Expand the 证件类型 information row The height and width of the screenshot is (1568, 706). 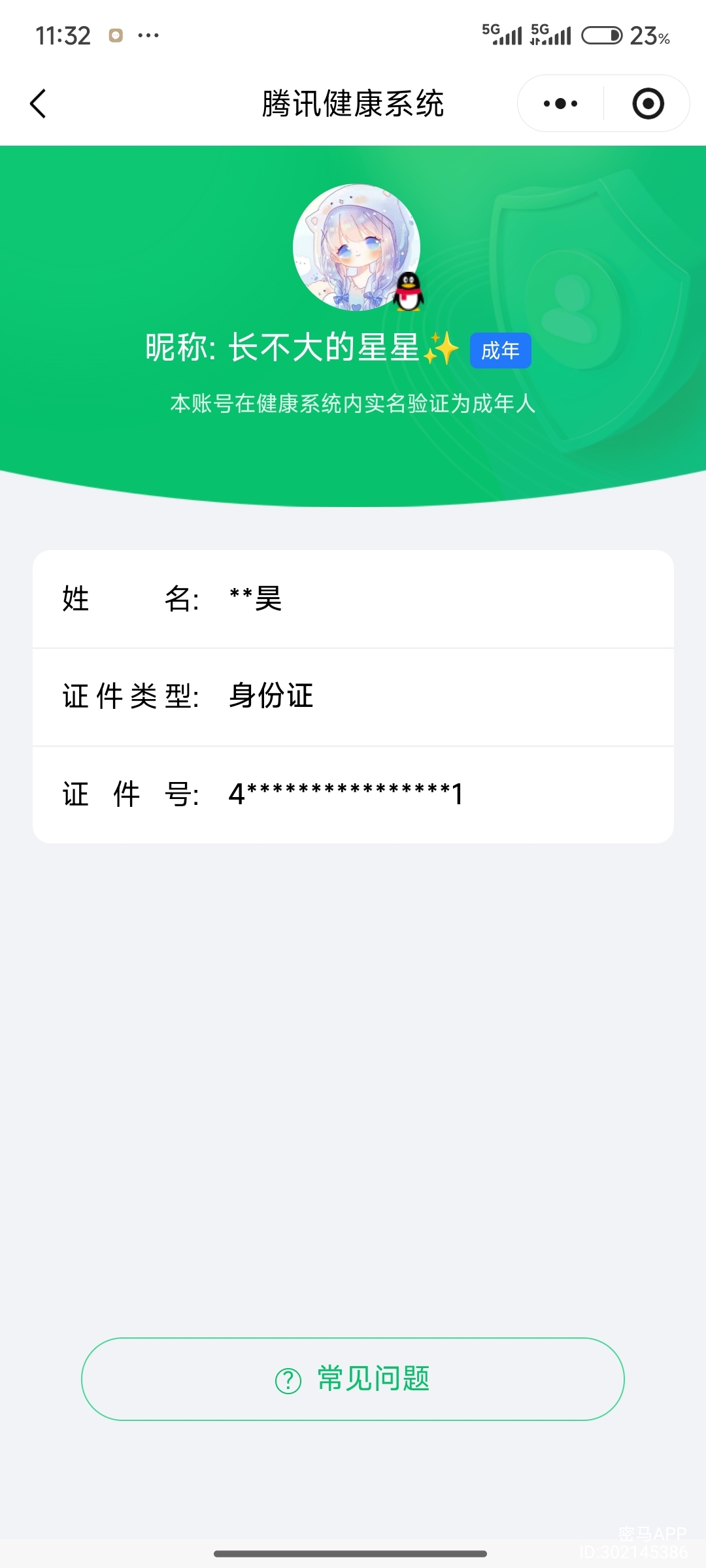click(353, 696)
